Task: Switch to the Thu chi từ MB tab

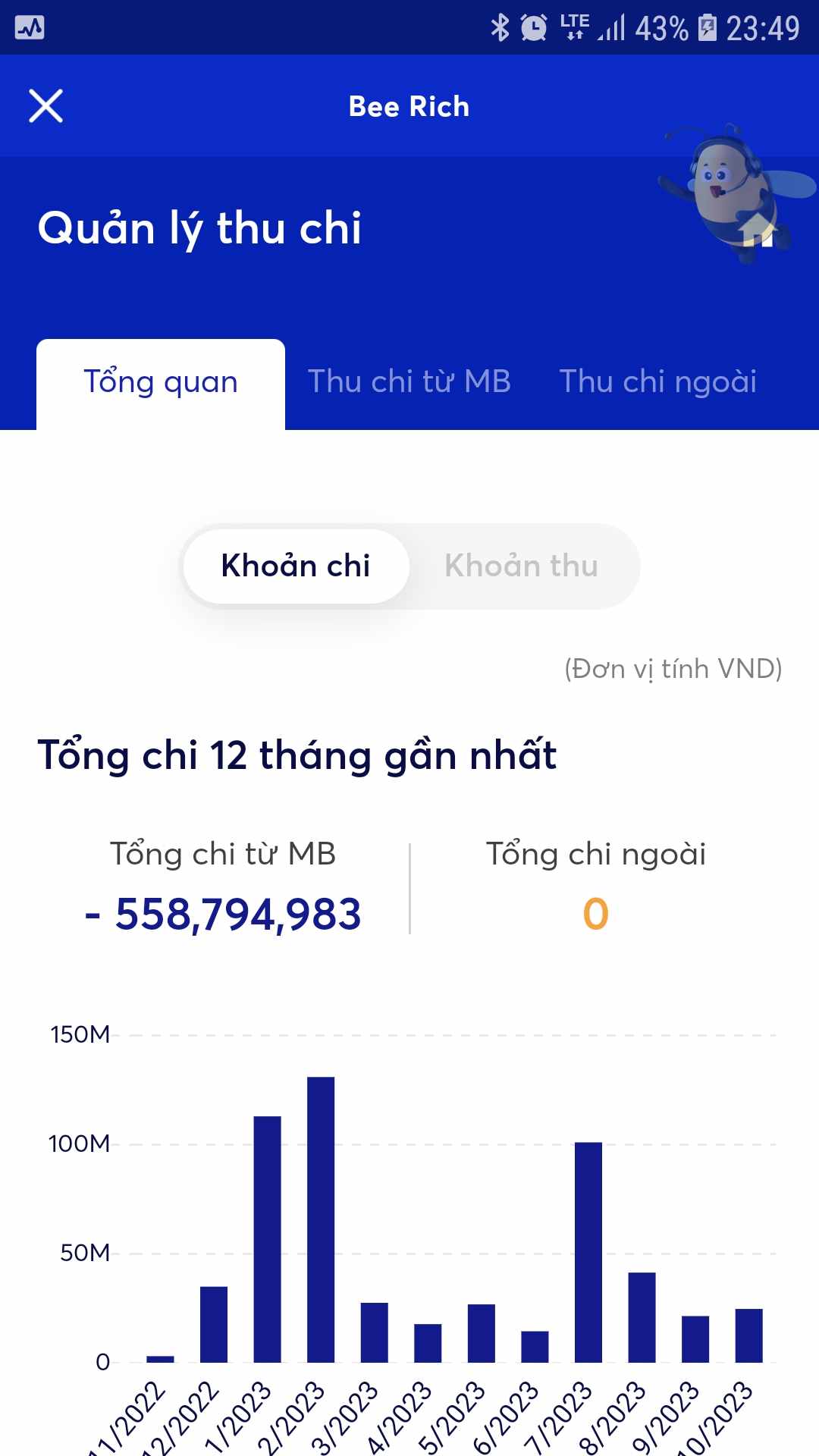Action: click(x=409, y=381)
